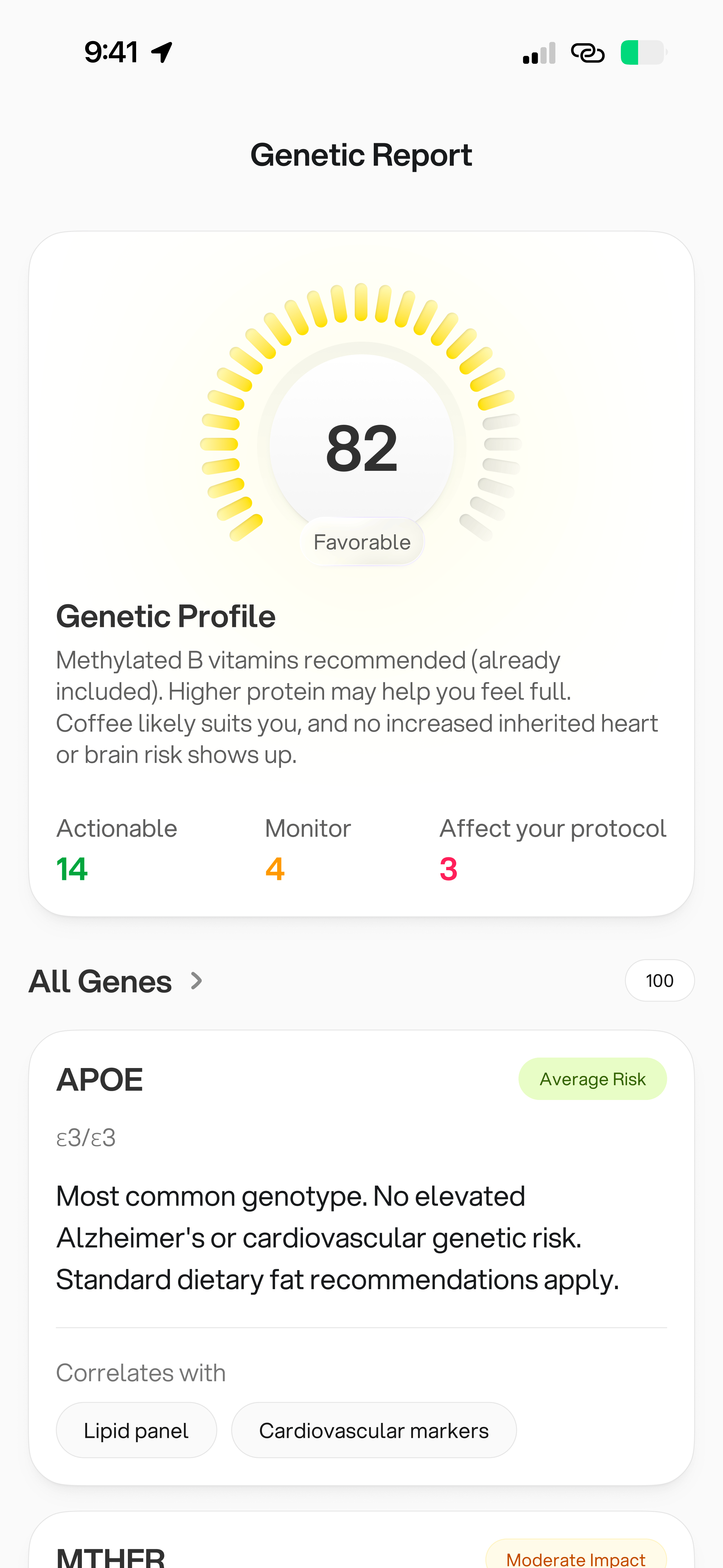The height and width of the screenshot is (1568, 723).
Task: Select the Lipid panel correlation chip
Action: [136, 1430]
